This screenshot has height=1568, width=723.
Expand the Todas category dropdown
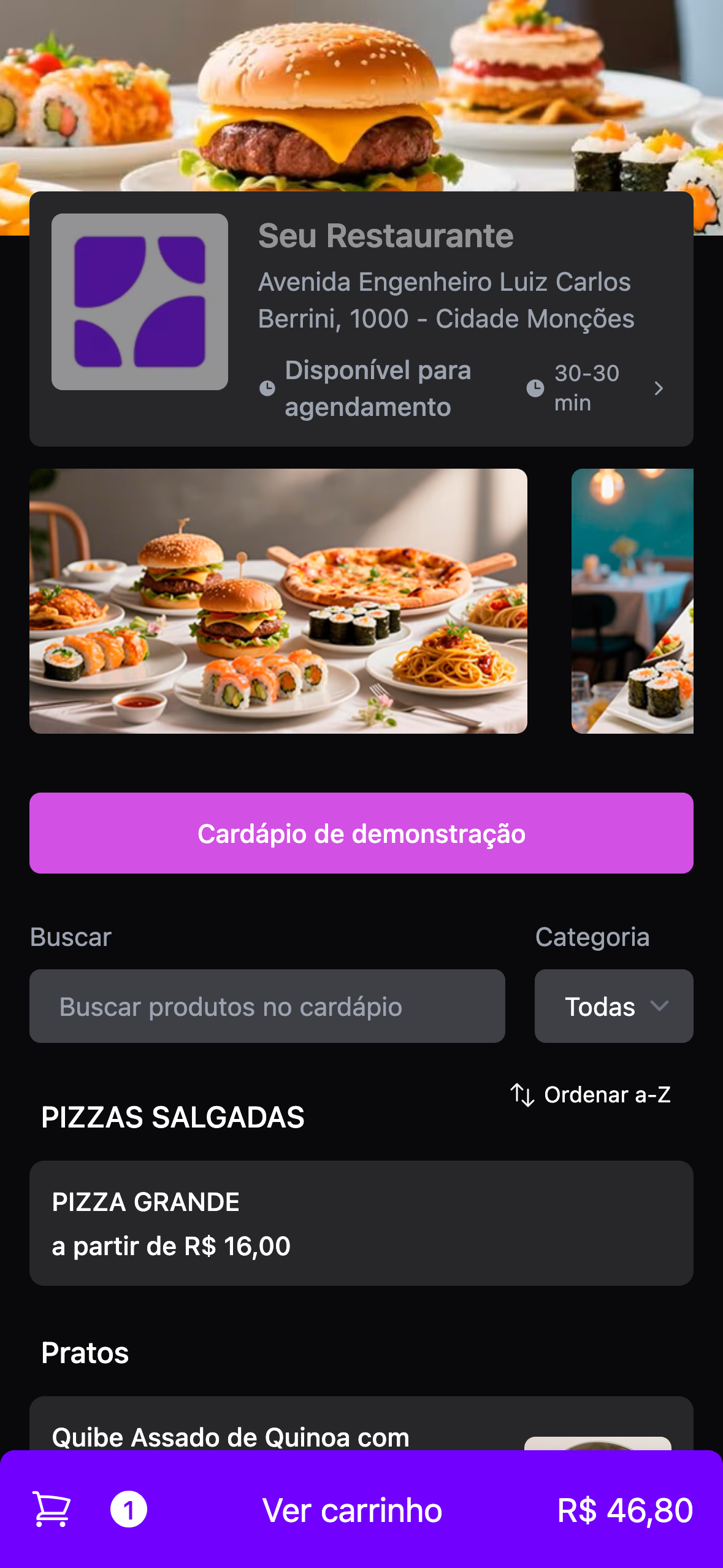pos(614,1006)
